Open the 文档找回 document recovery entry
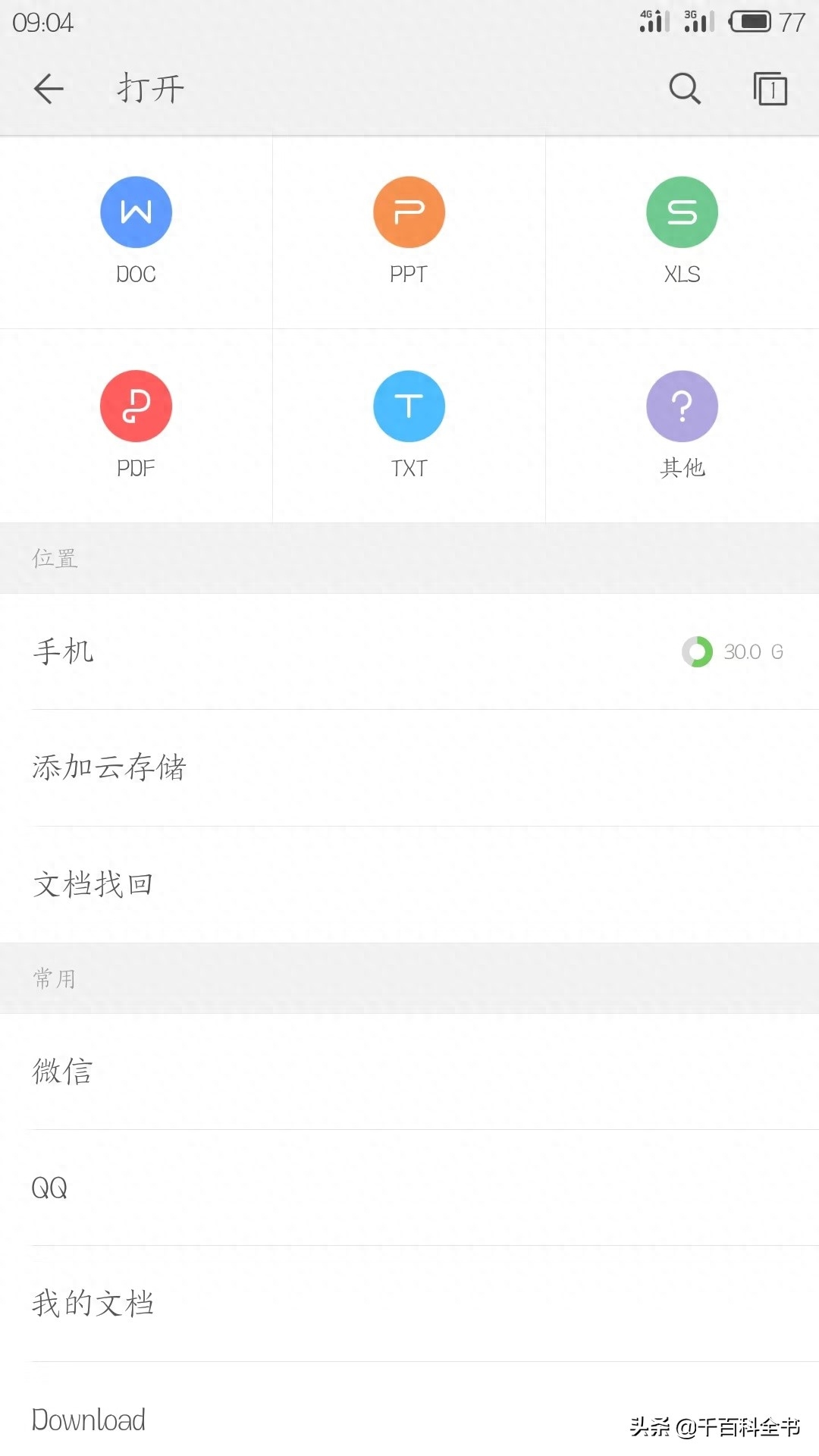Screen dimensions: 819x1456 [93, 882]
